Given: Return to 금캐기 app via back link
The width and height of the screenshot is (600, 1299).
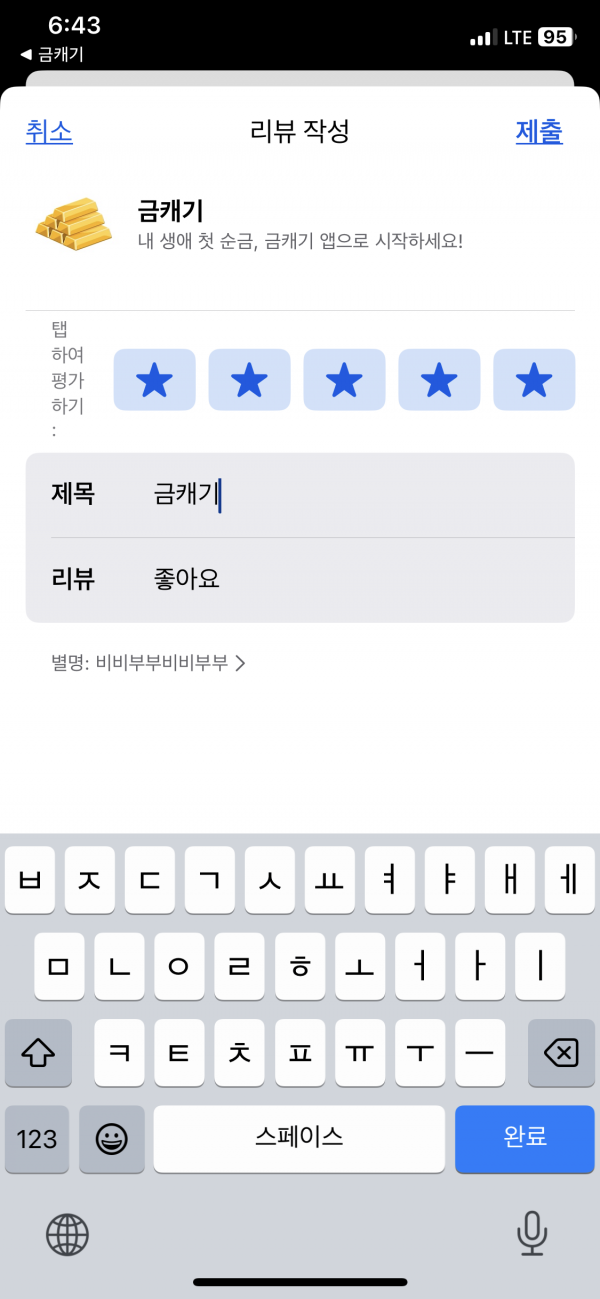Looking at the screenshot, I should point(52,54).
